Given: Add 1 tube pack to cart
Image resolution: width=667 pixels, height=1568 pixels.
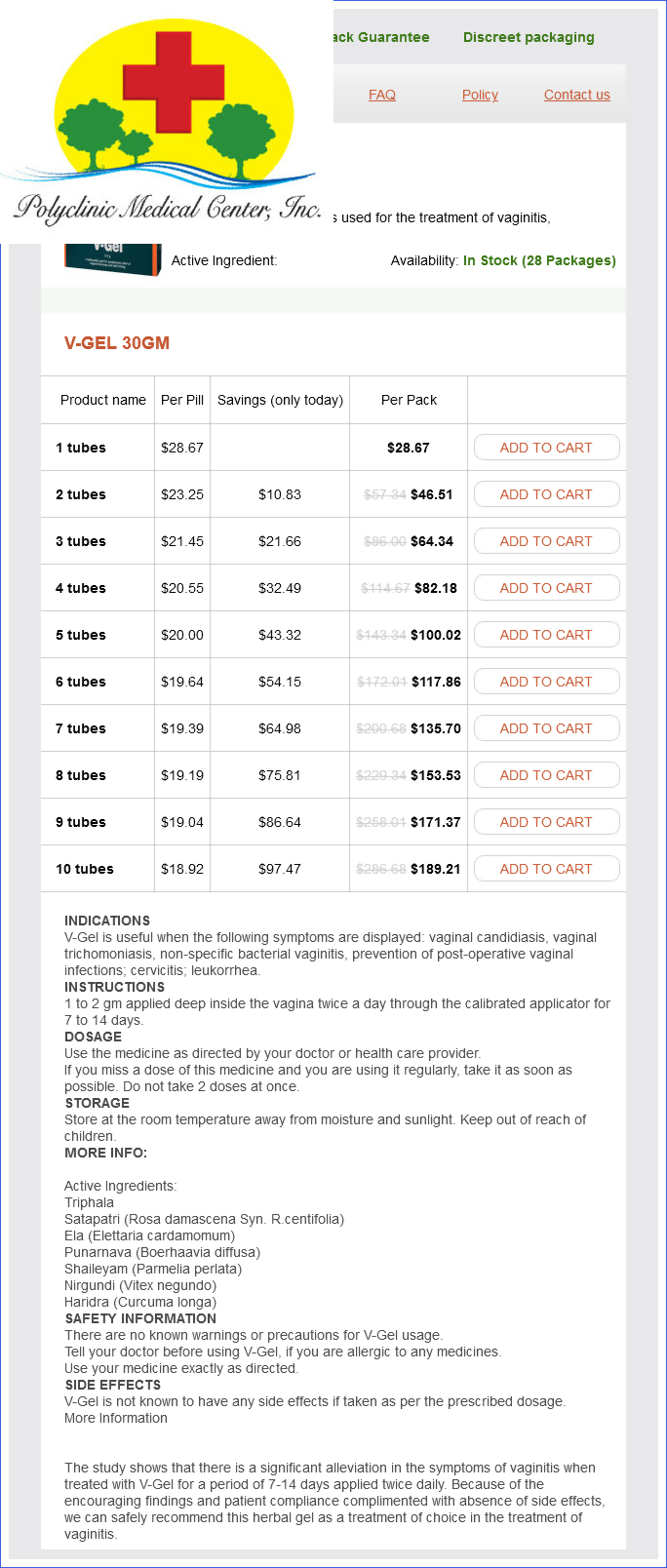Looking at the screenshot, I should (x=546, y=448).
